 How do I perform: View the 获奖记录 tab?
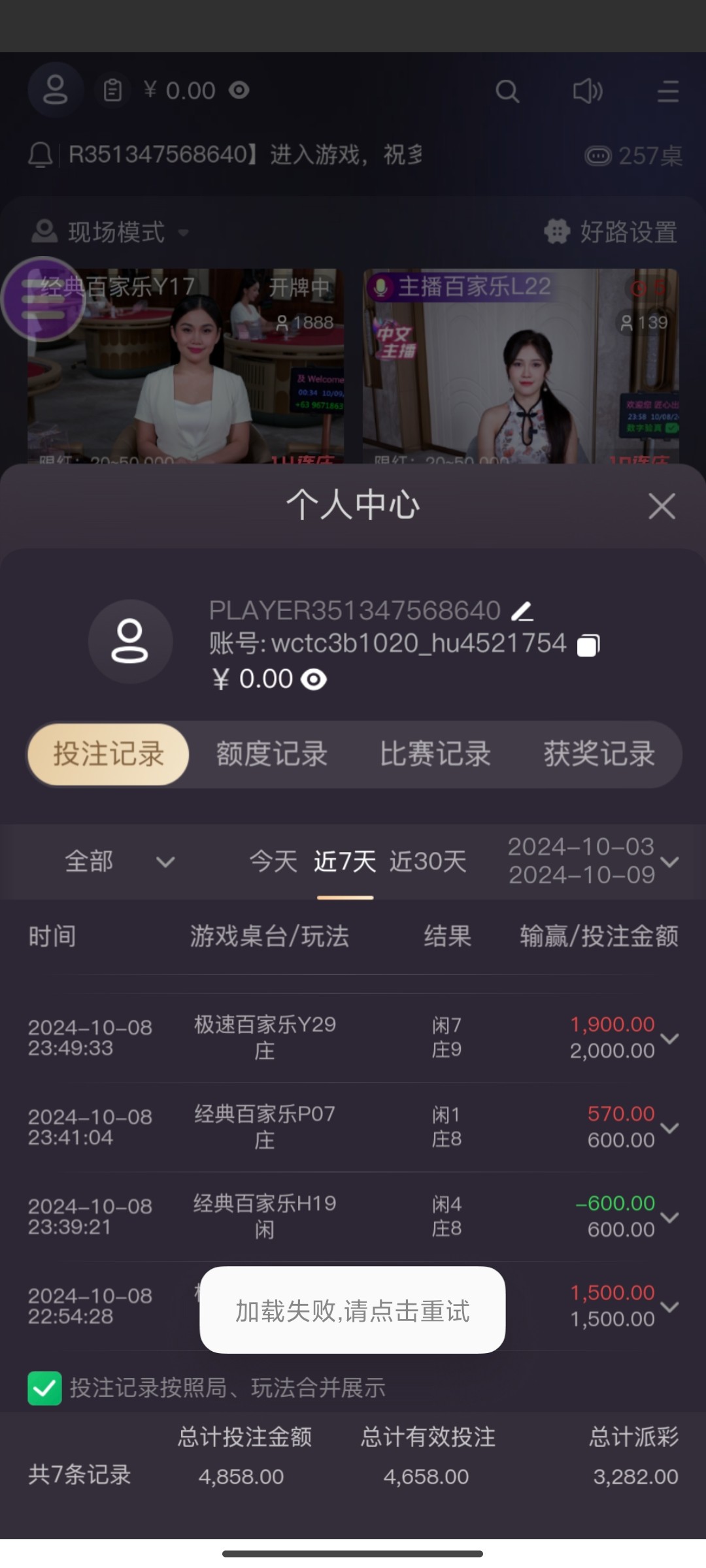click(599, 754)
